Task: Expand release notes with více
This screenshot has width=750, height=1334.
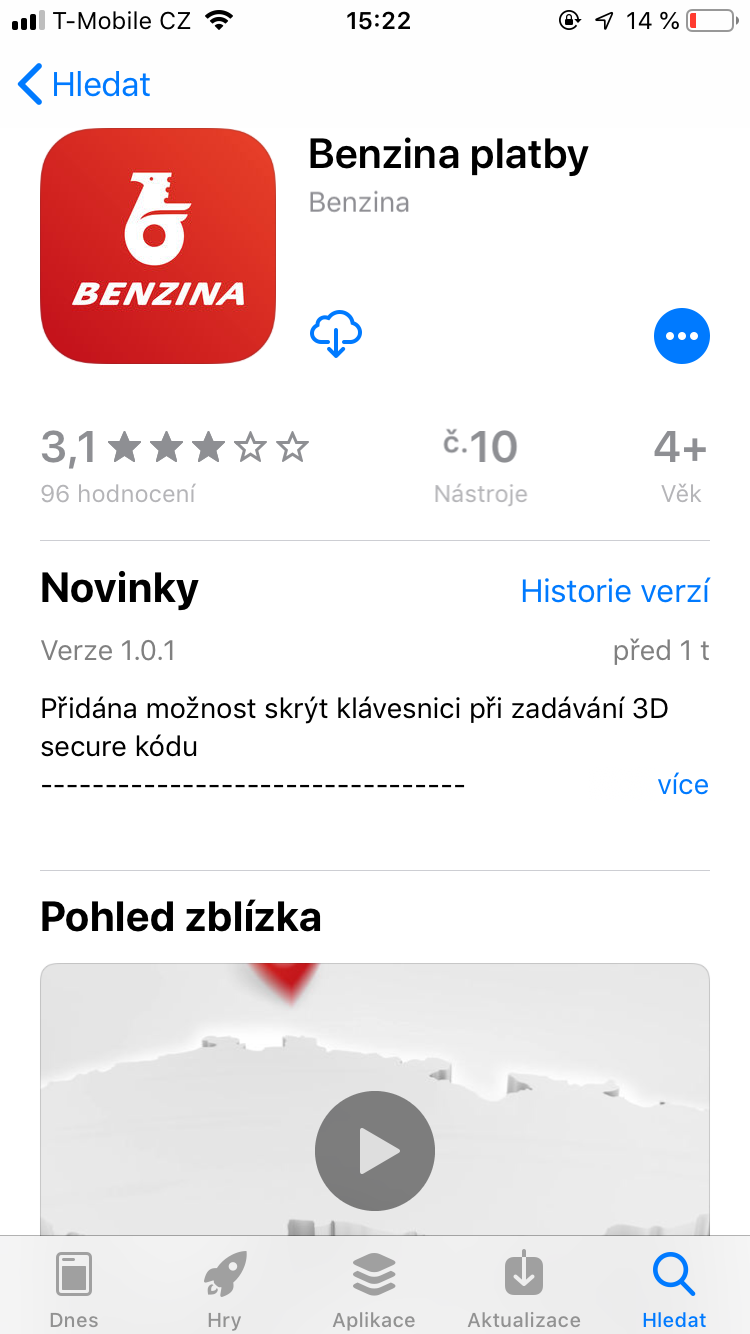Action: point(682,785)
